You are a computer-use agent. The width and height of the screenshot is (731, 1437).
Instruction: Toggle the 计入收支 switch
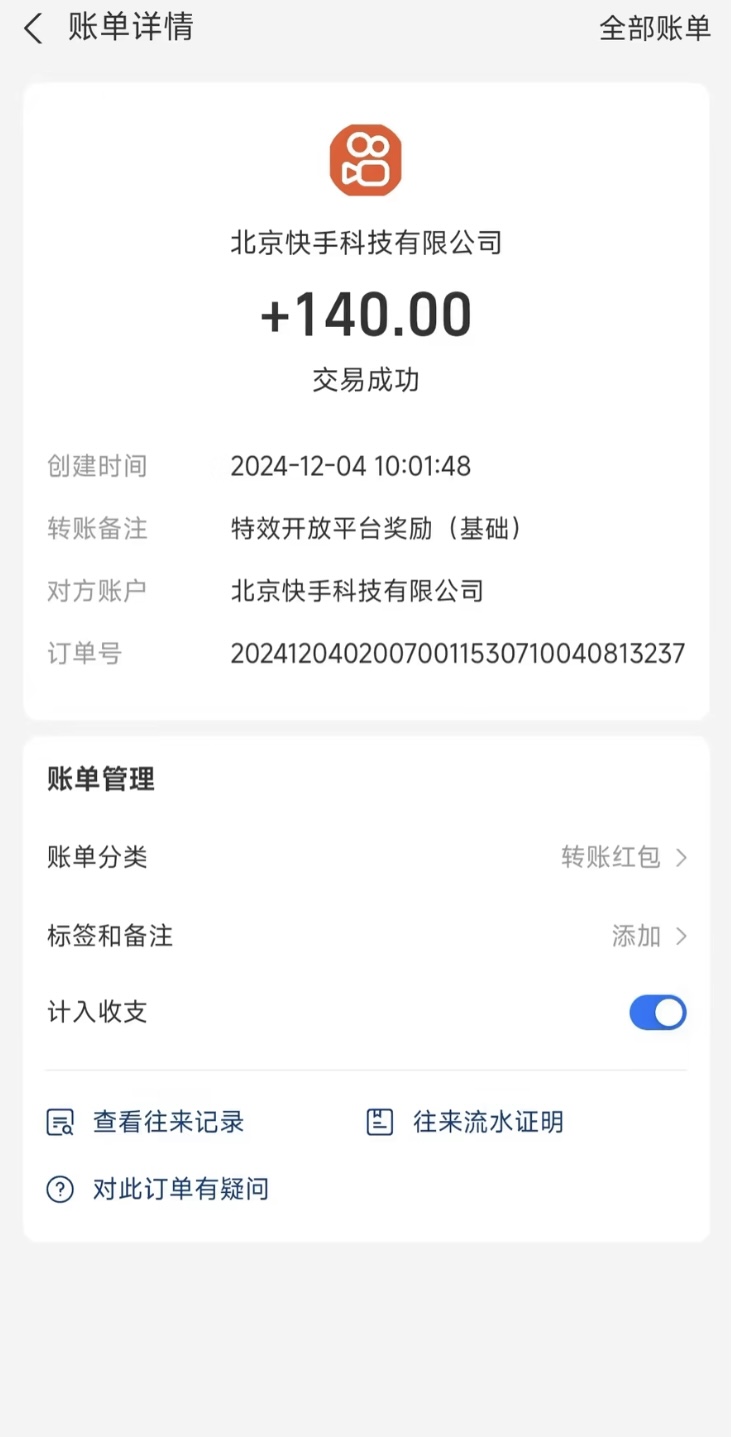657,1013
